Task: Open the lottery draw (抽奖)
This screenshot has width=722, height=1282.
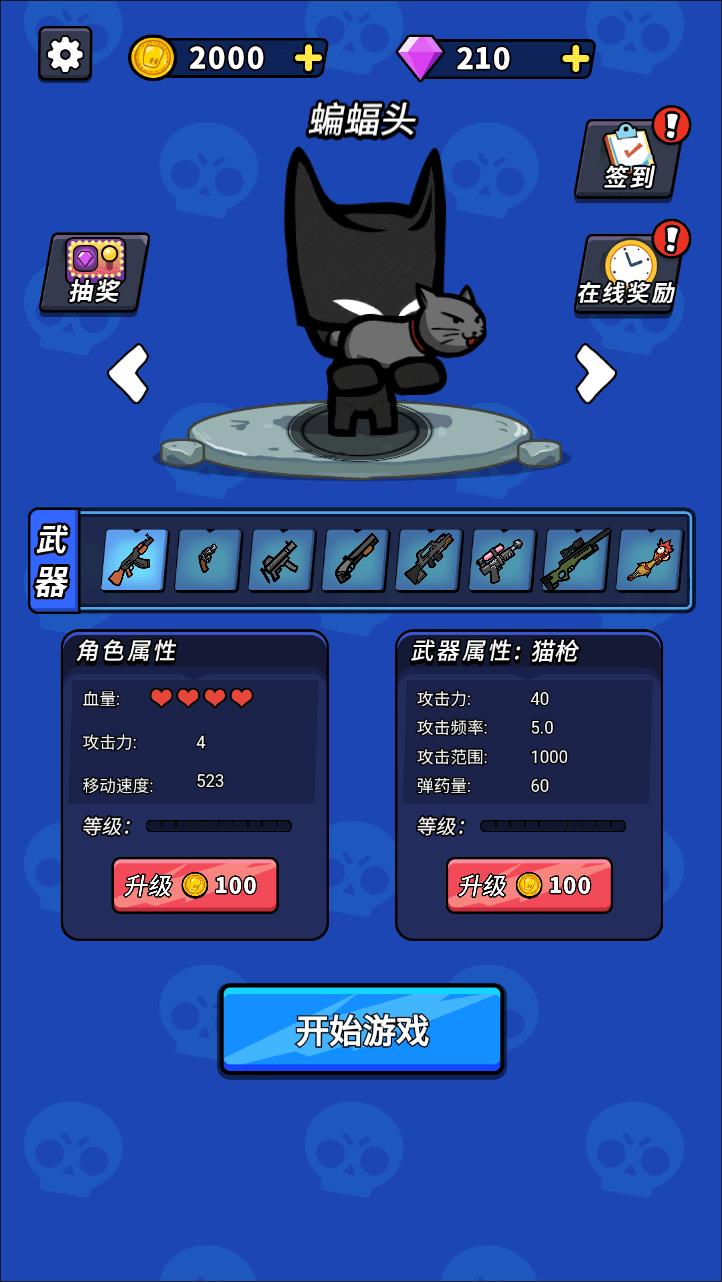Action: point(95,272)
